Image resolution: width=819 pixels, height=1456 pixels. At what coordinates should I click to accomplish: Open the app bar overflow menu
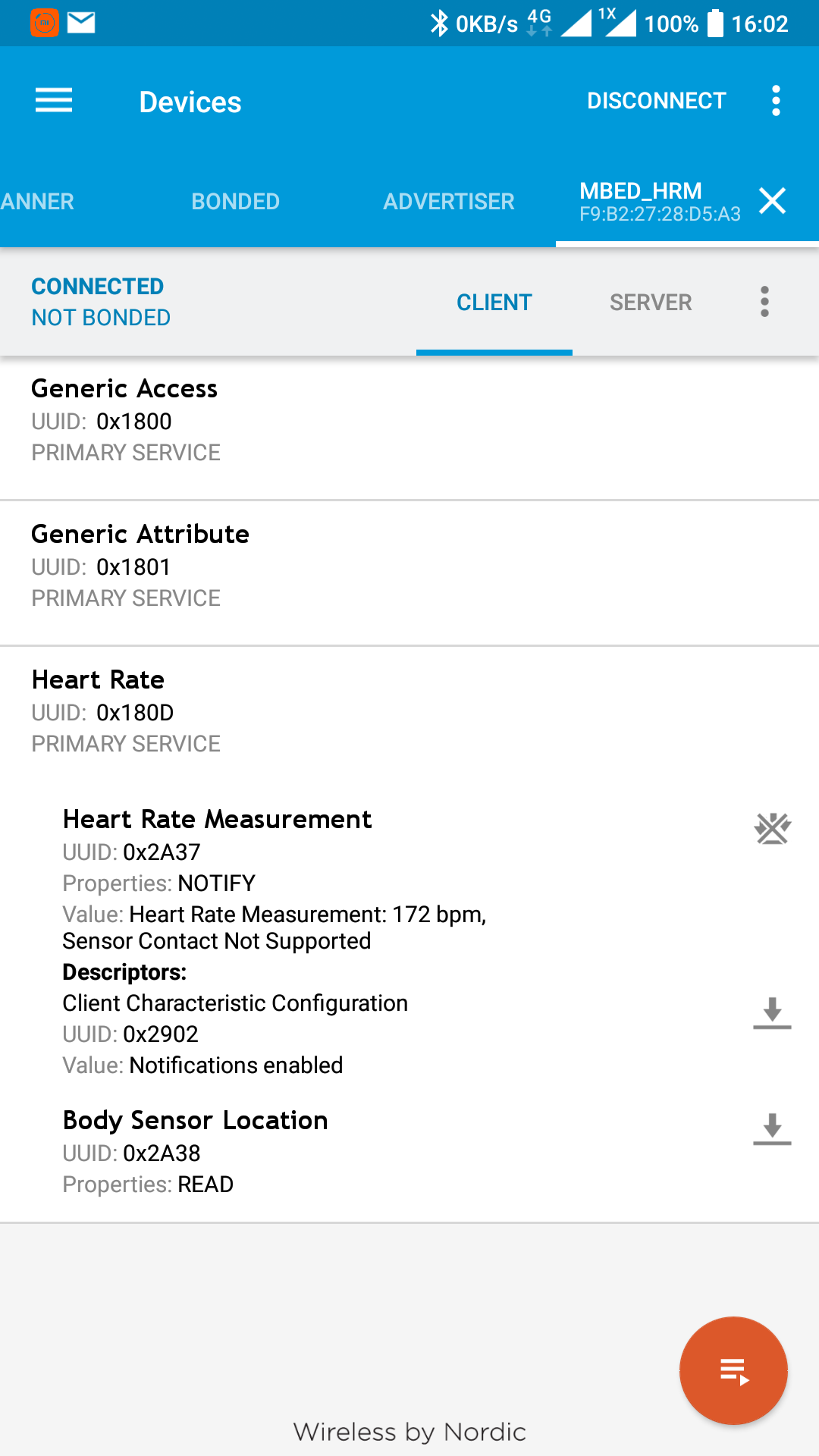[775, 101]
